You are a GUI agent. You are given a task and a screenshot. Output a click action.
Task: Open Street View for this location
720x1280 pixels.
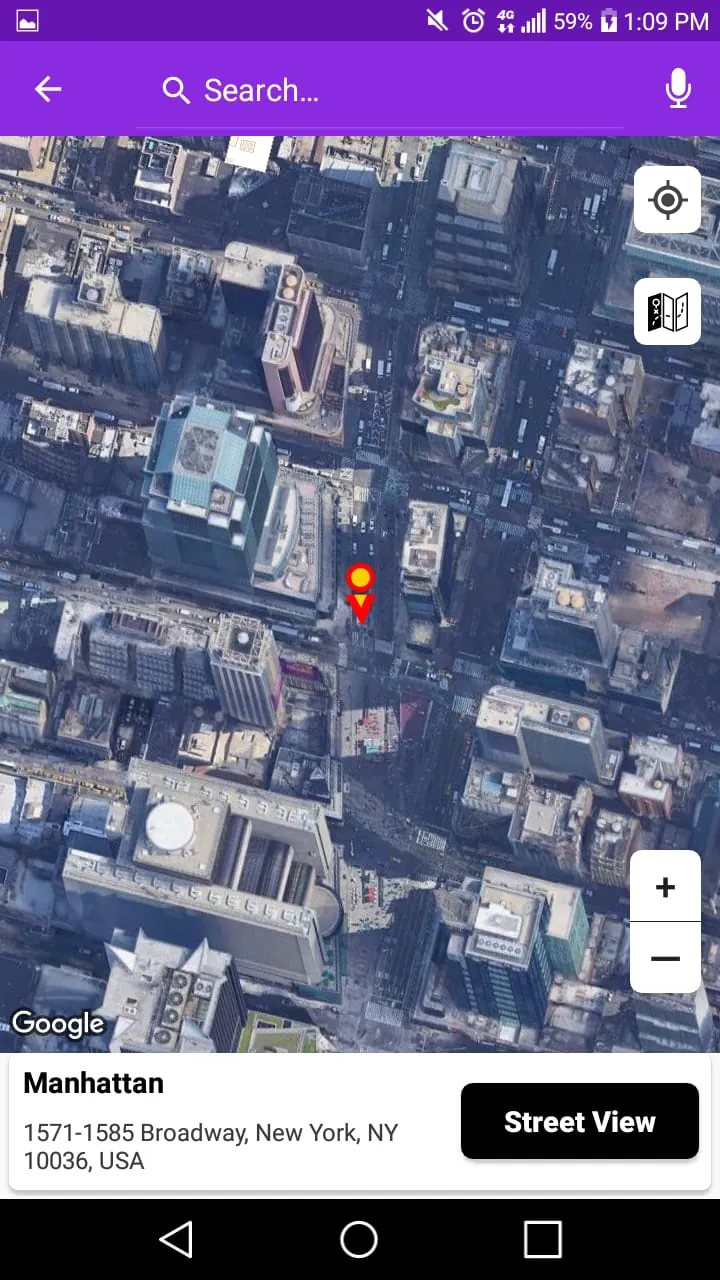coord(580,1121)
